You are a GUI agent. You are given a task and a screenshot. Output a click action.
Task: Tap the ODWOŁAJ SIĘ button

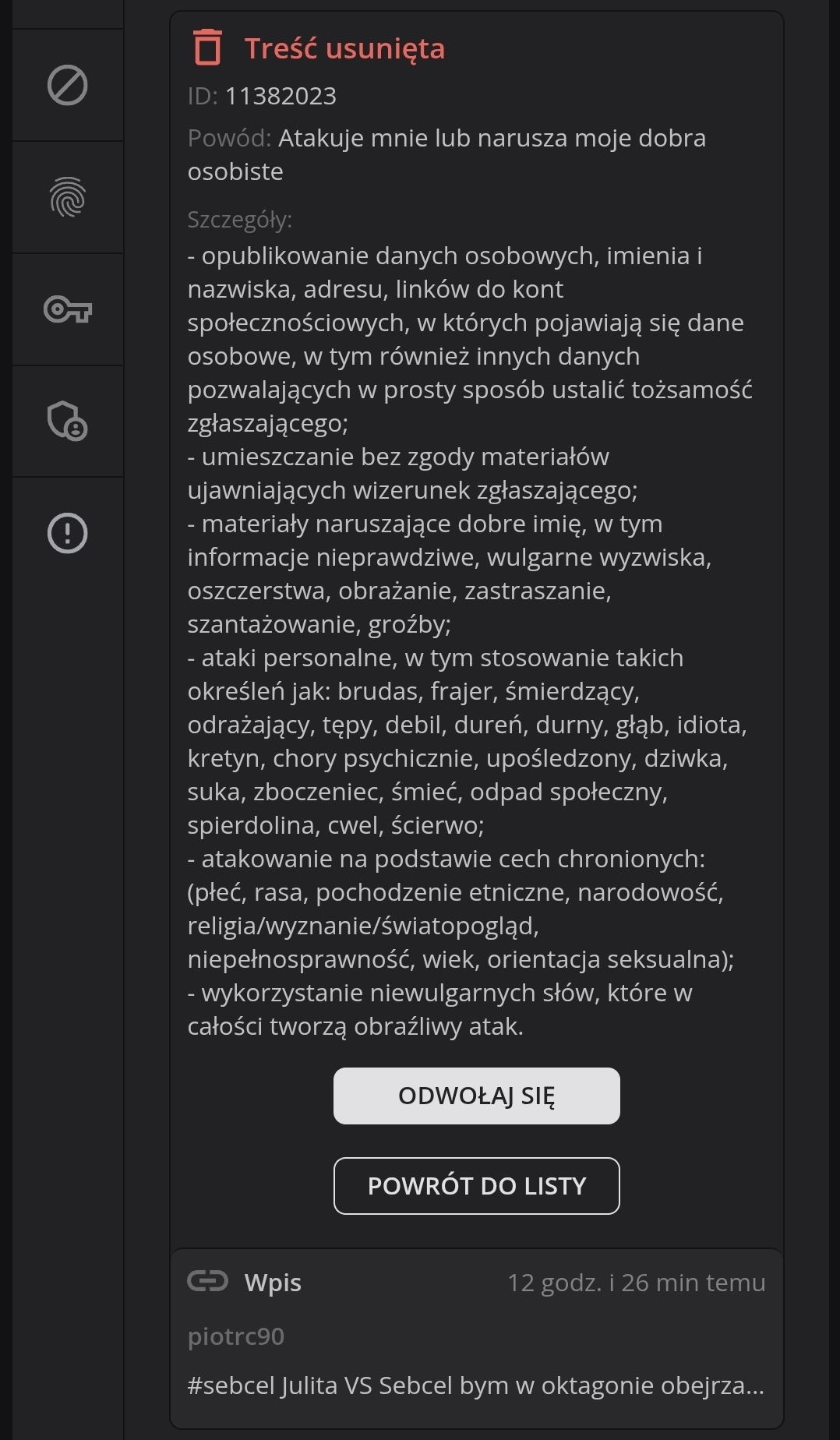click(x=476, y=1096)
